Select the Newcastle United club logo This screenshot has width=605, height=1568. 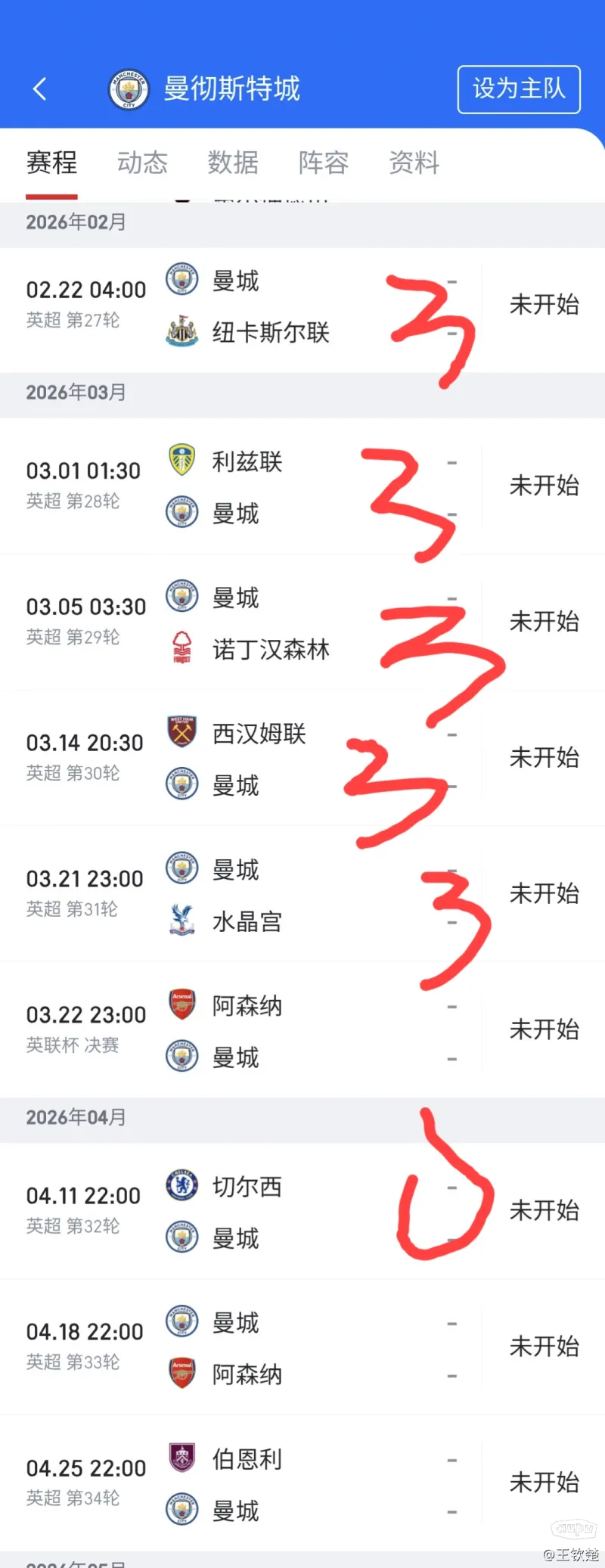coord(181,331)
